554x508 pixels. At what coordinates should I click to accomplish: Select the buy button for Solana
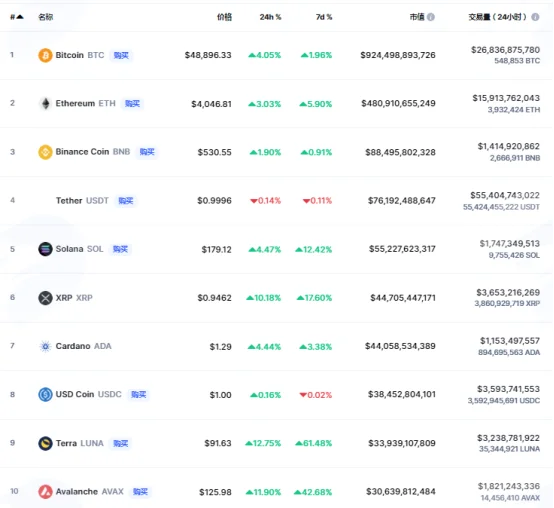point(120,249)
